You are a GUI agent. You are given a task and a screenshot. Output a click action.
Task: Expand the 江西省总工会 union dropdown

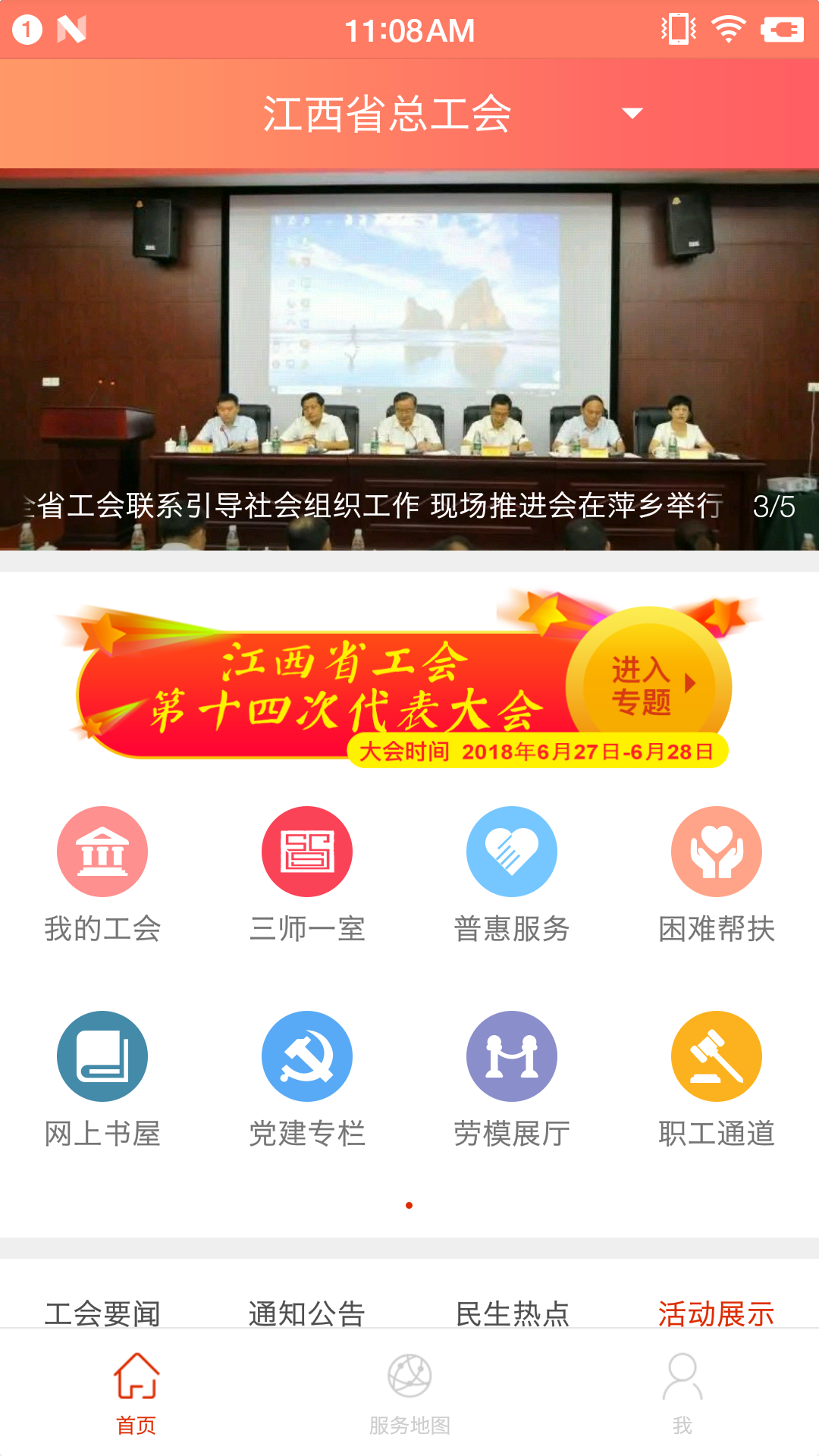pos(632,114)
